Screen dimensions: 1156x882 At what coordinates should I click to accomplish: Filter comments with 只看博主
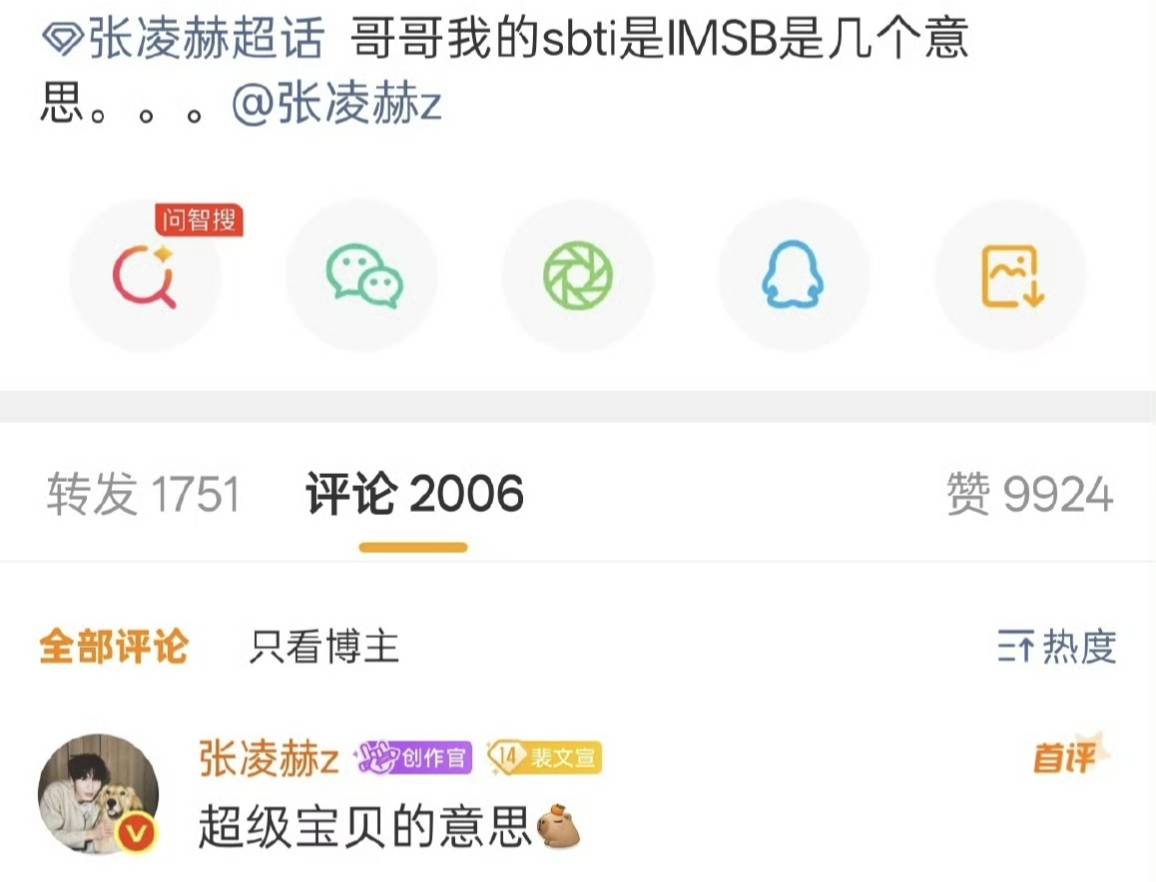(x=324, y=647)
